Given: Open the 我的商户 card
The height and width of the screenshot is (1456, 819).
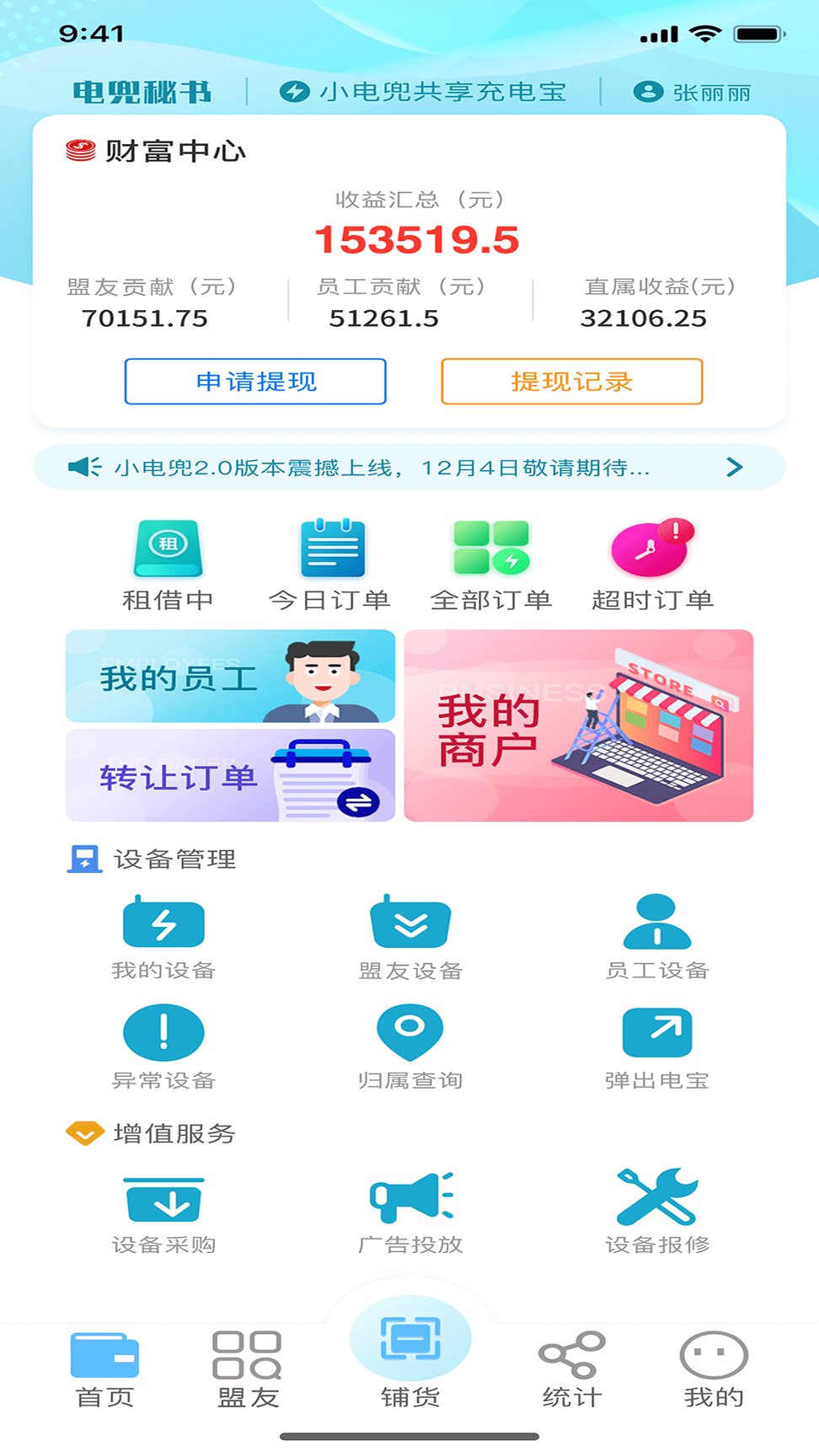Looking at the screenshot, I should tap(578, 725).
